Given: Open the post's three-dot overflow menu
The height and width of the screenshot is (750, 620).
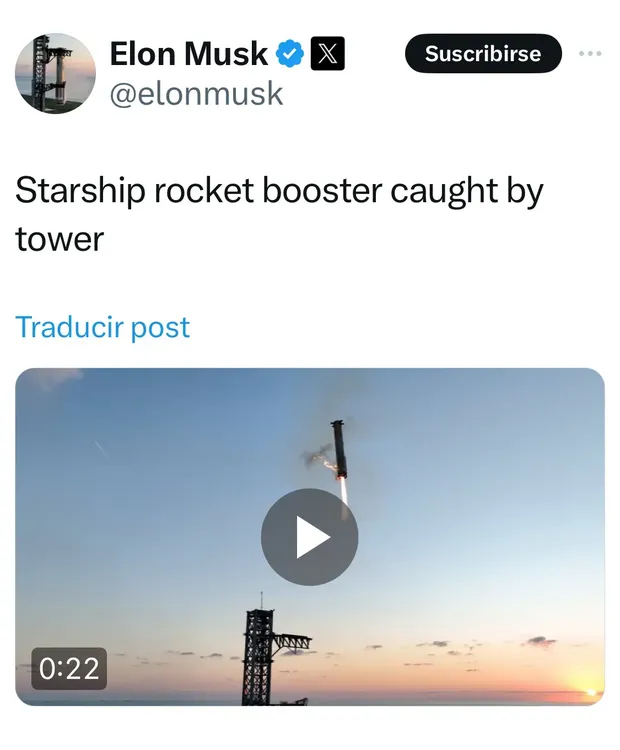Looking at the screenshot, I should coord(591,53).
